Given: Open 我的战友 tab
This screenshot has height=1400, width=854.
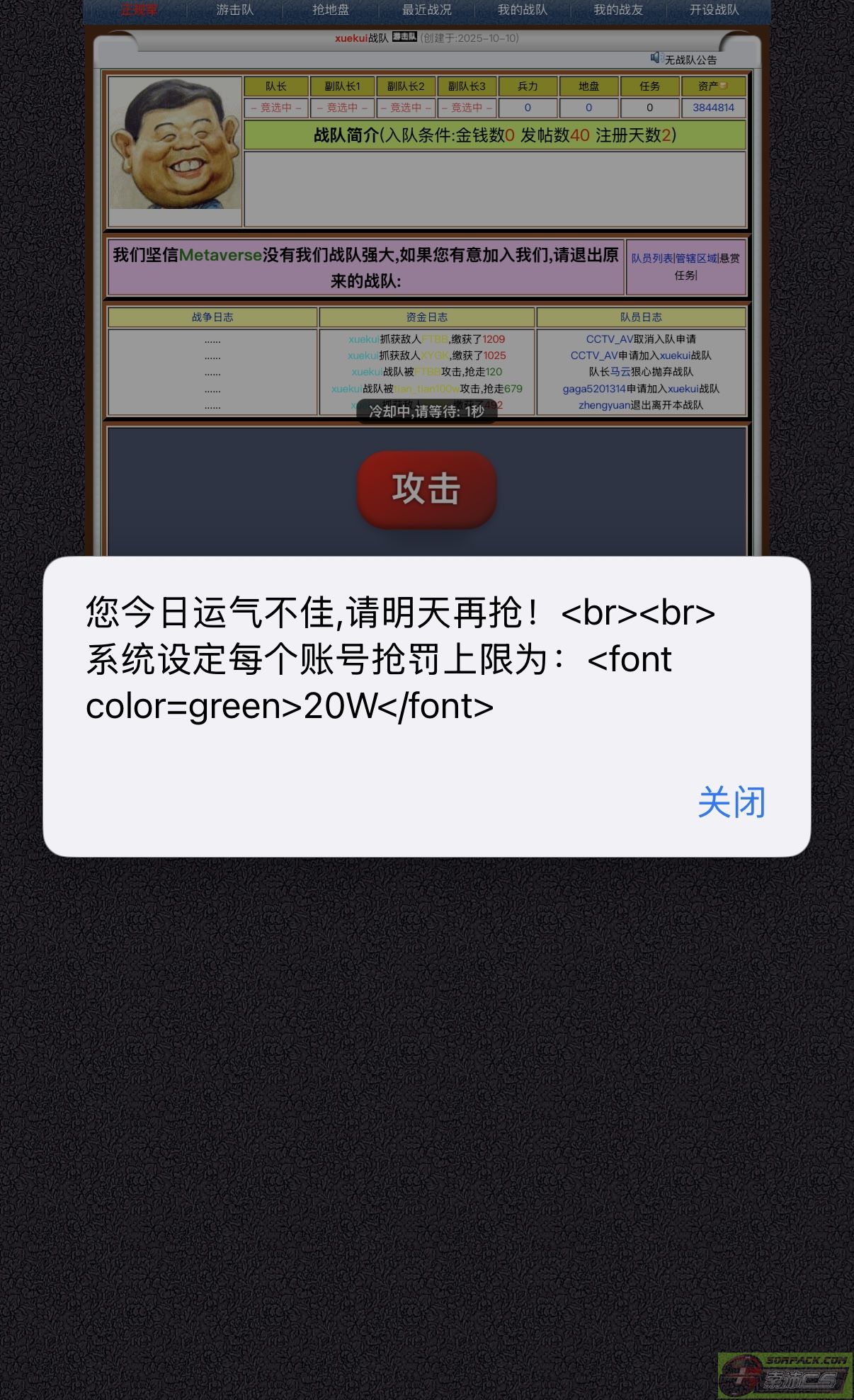Looking at the screenshot, I should pyautogui.click(x=618, y=10).
